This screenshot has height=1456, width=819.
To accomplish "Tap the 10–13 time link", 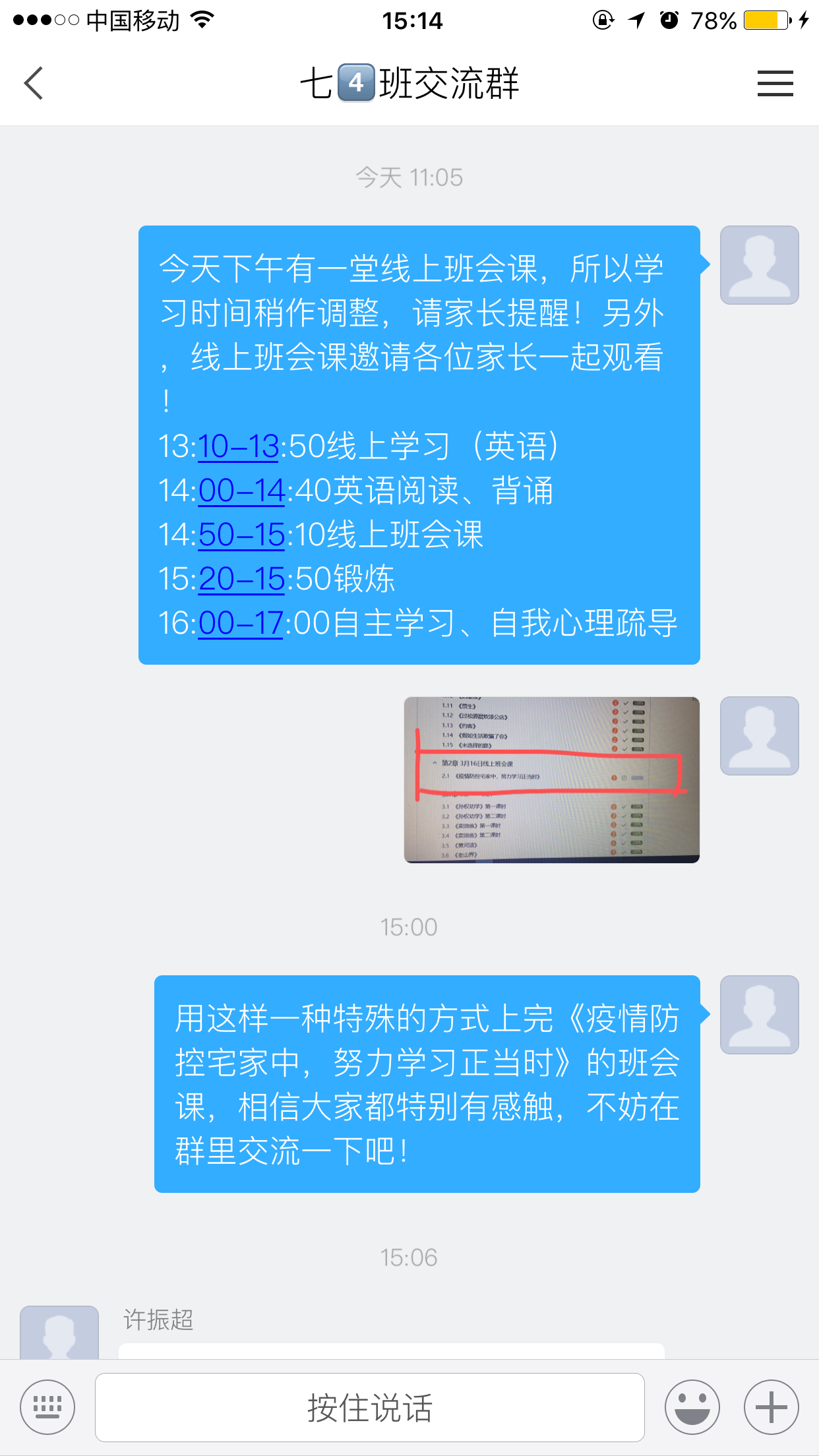I will click(x=239, y=446).
